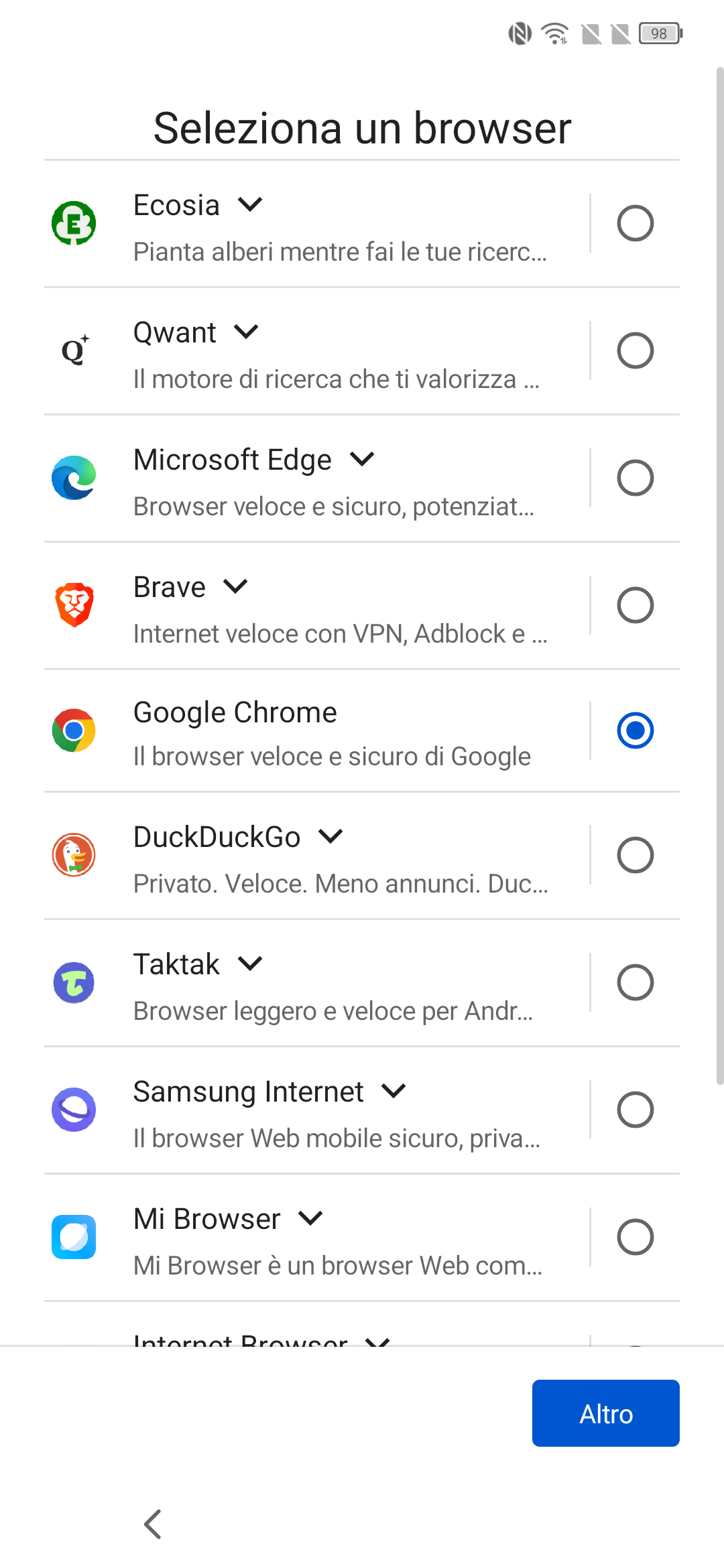The width and height of the screenshot is (724, 1568).
Task: Select the DuckDuckGo radio button
Action: tap(635, 855)
